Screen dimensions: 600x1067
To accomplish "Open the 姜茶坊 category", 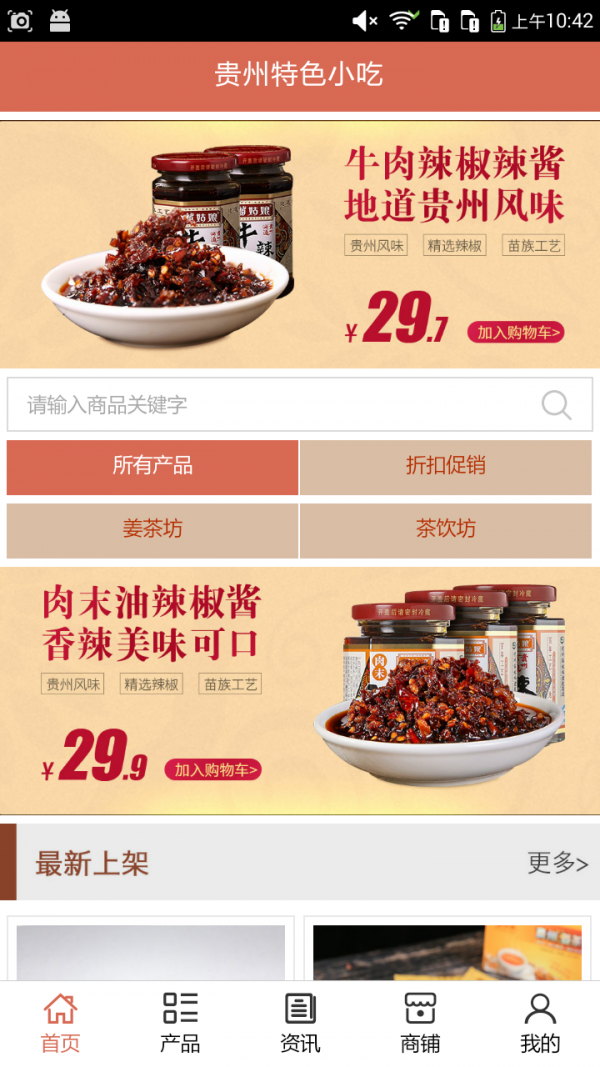I will point(152,530).
